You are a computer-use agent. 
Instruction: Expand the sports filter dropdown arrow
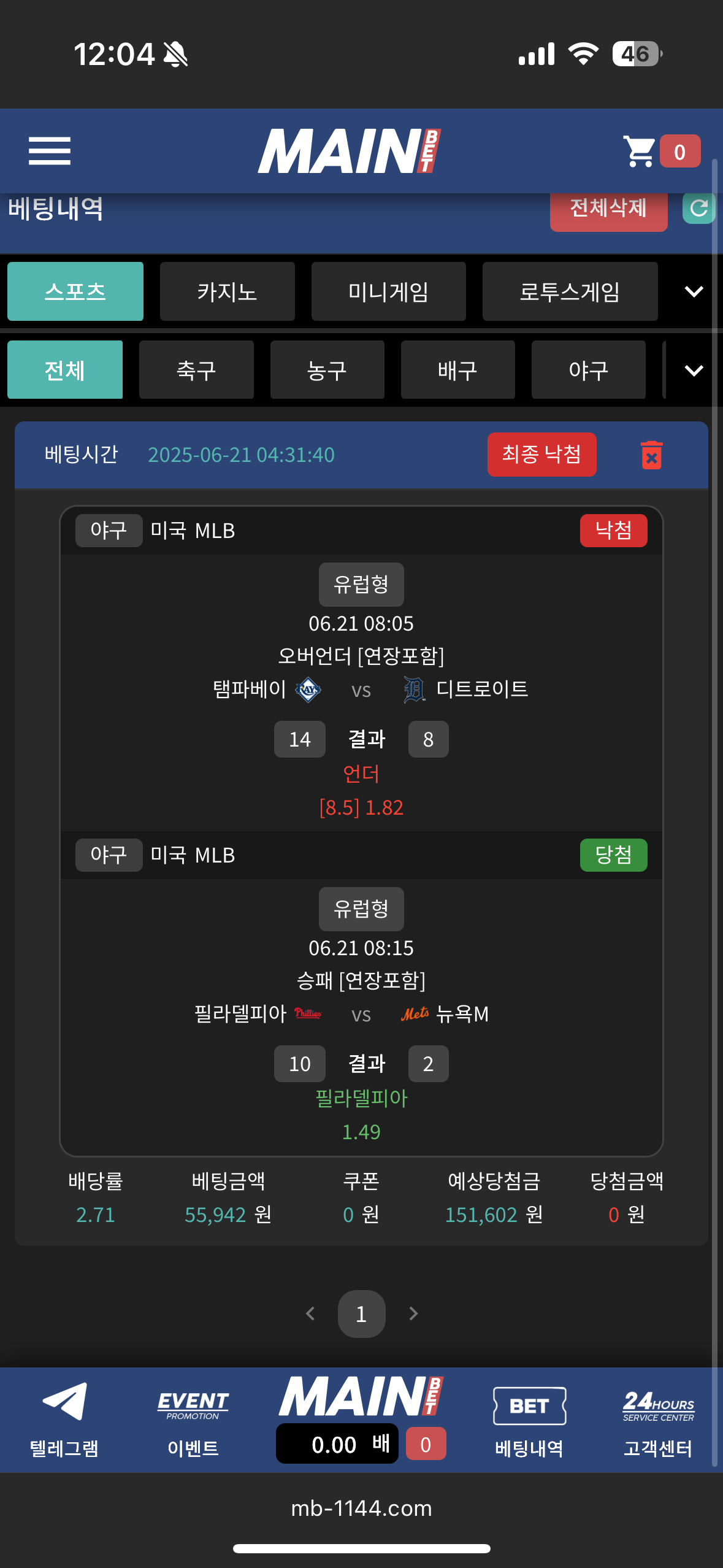tap(694, 370)
